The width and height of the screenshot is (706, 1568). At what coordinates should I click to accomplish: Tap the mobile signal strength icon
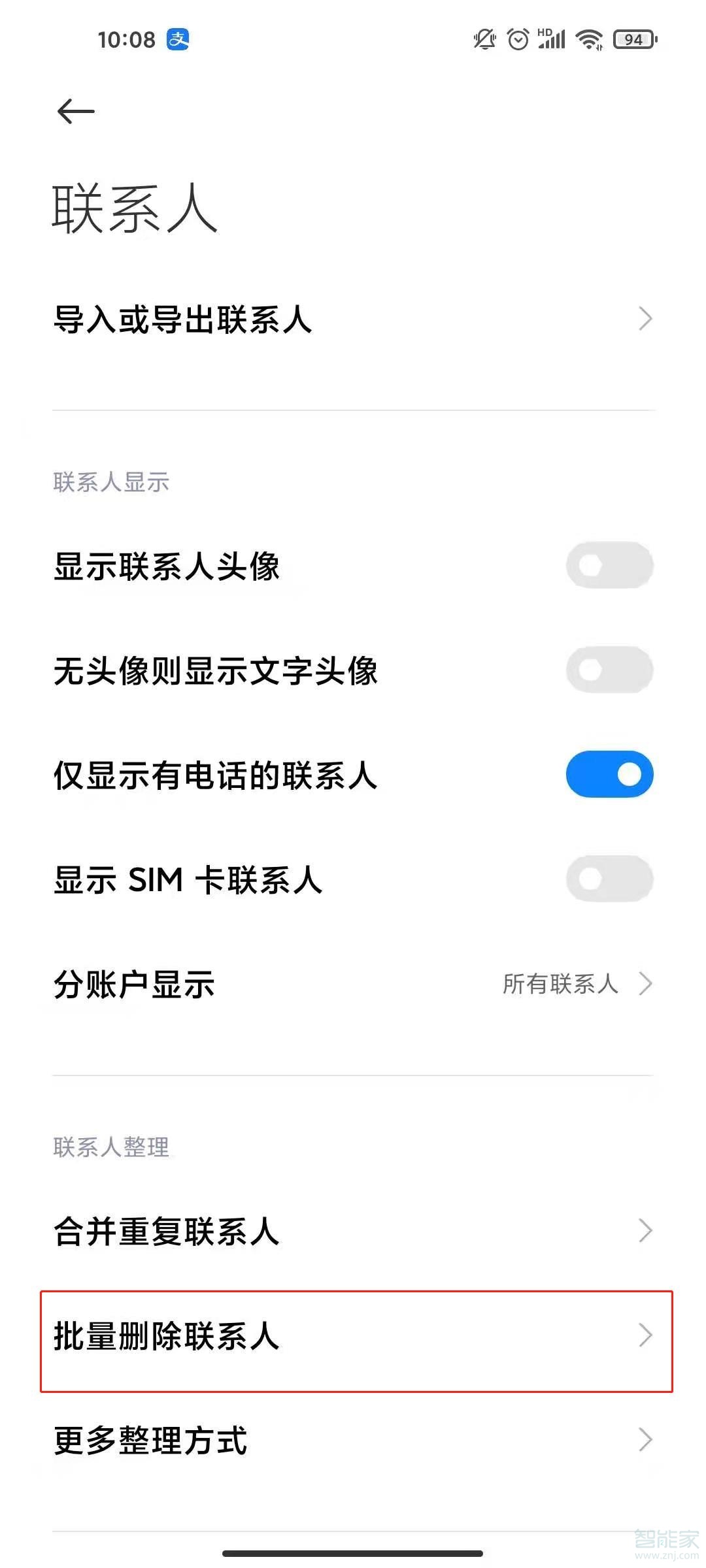click(552, 41)
